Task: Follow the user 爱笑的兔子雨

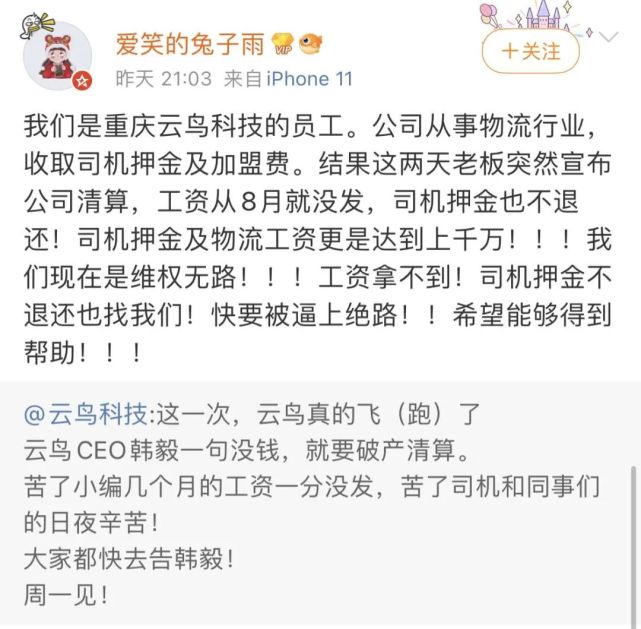Action: click(x=530, y=50)
